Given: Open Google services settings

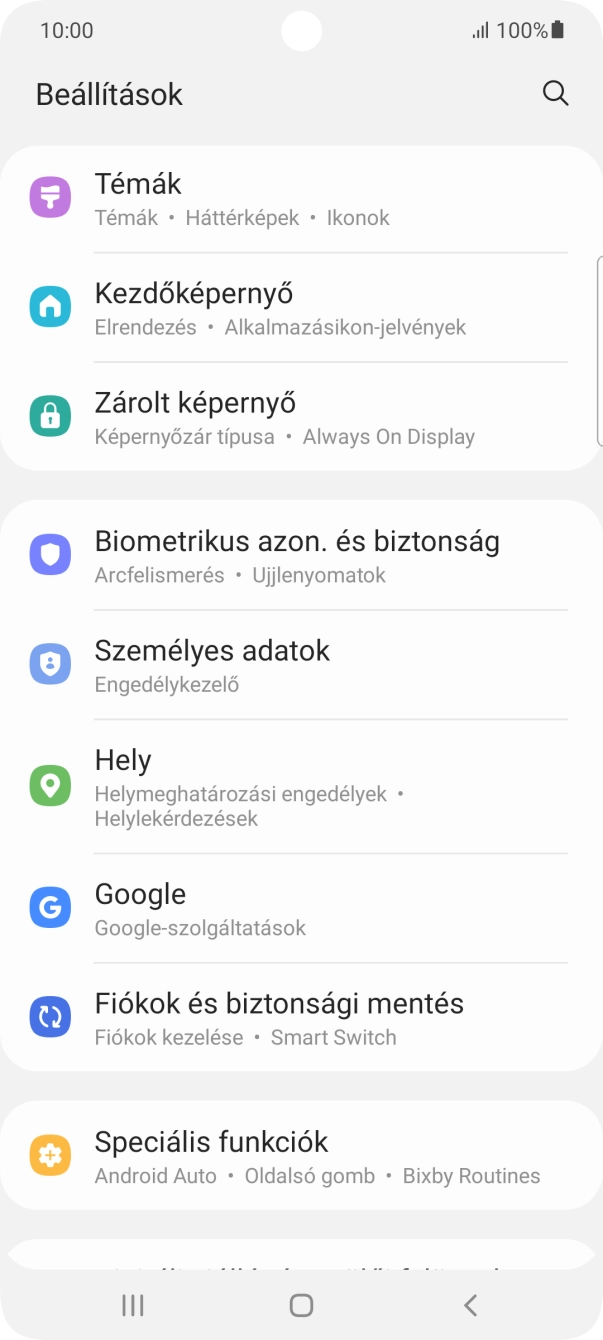Looking at the screenshot, I should click(300, 908).
